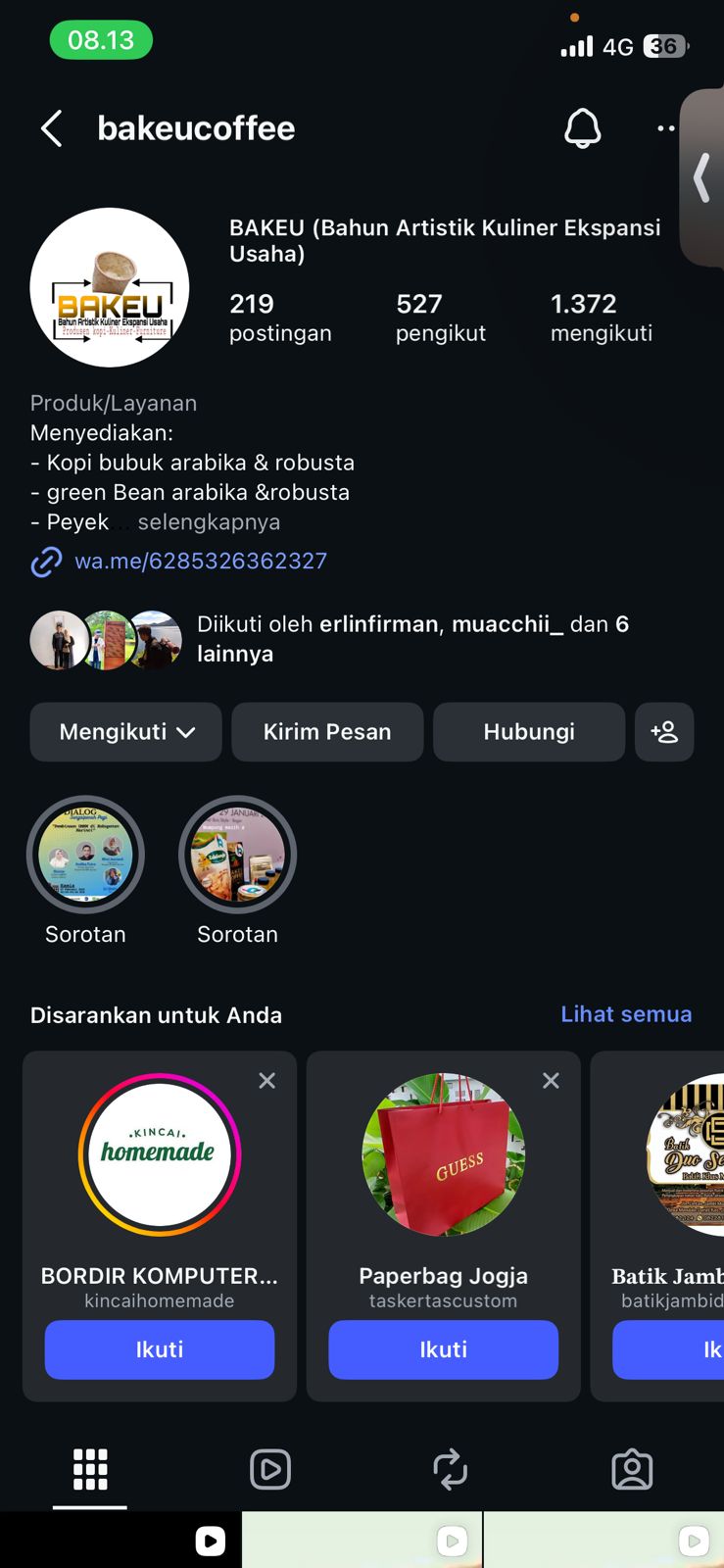The width and height of the screenshot is (724, 1568).
Task: Tap the add-person suggestion icon
Action: coord(664,732)
